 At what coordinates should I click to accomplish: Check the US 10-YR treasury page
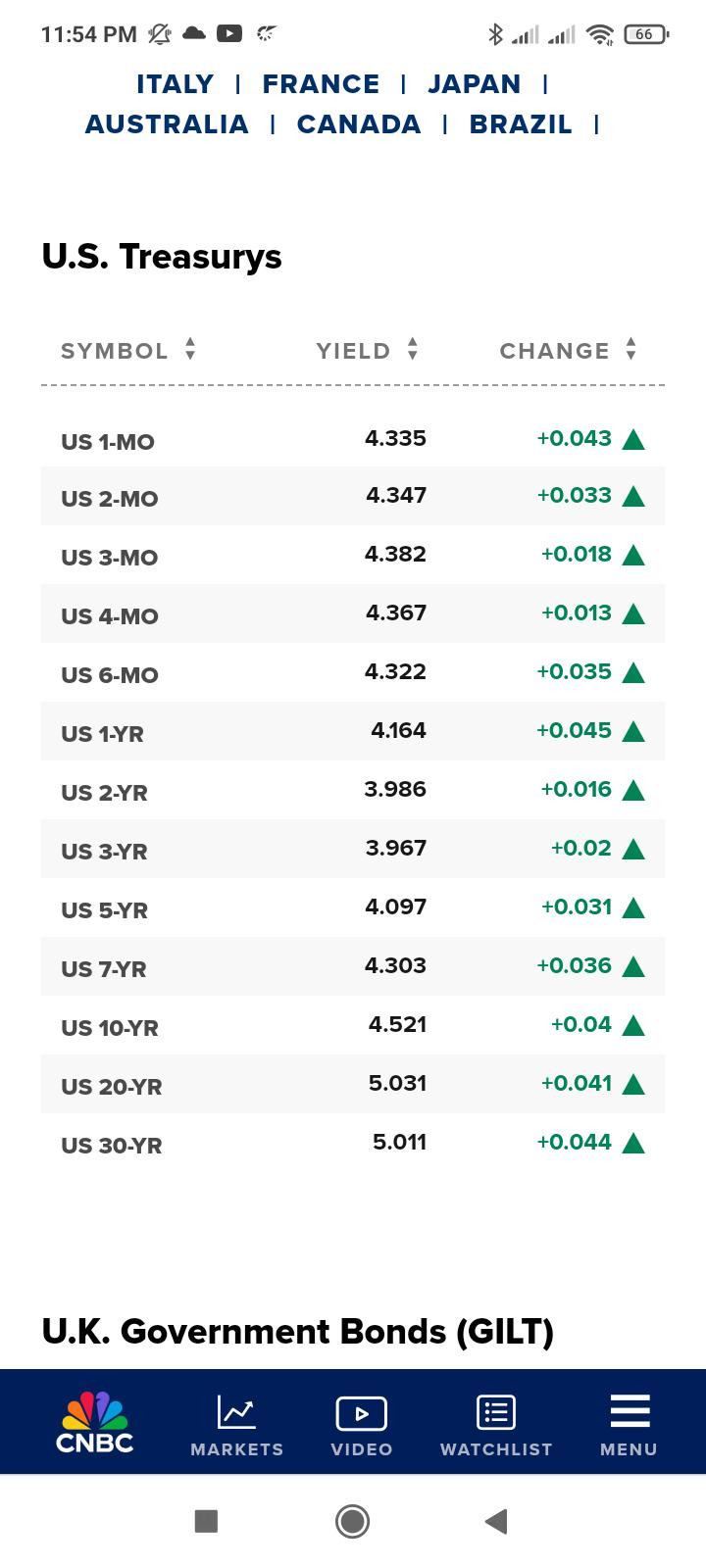tap(110, 1028)
